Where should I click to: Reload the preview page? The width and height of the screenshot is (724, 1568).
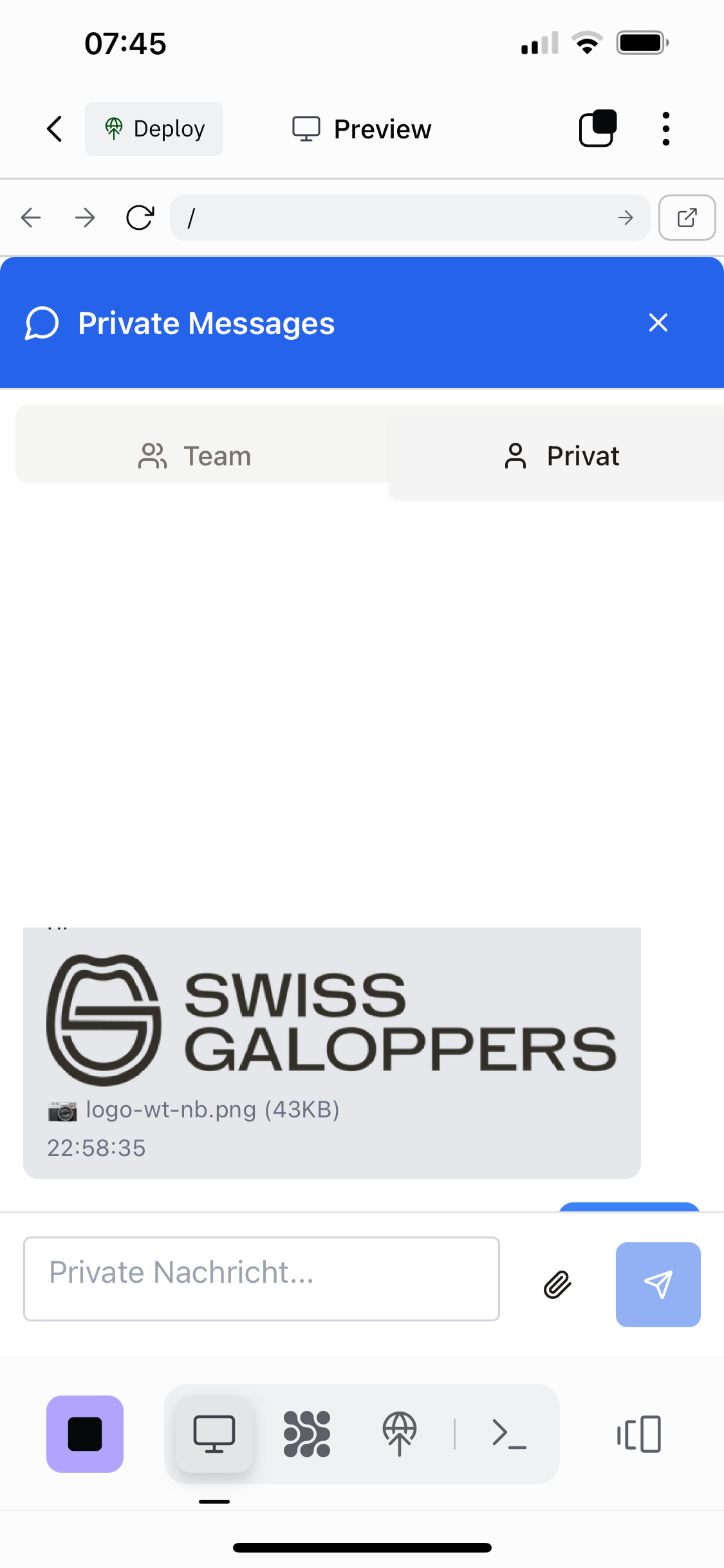point(140,218)
